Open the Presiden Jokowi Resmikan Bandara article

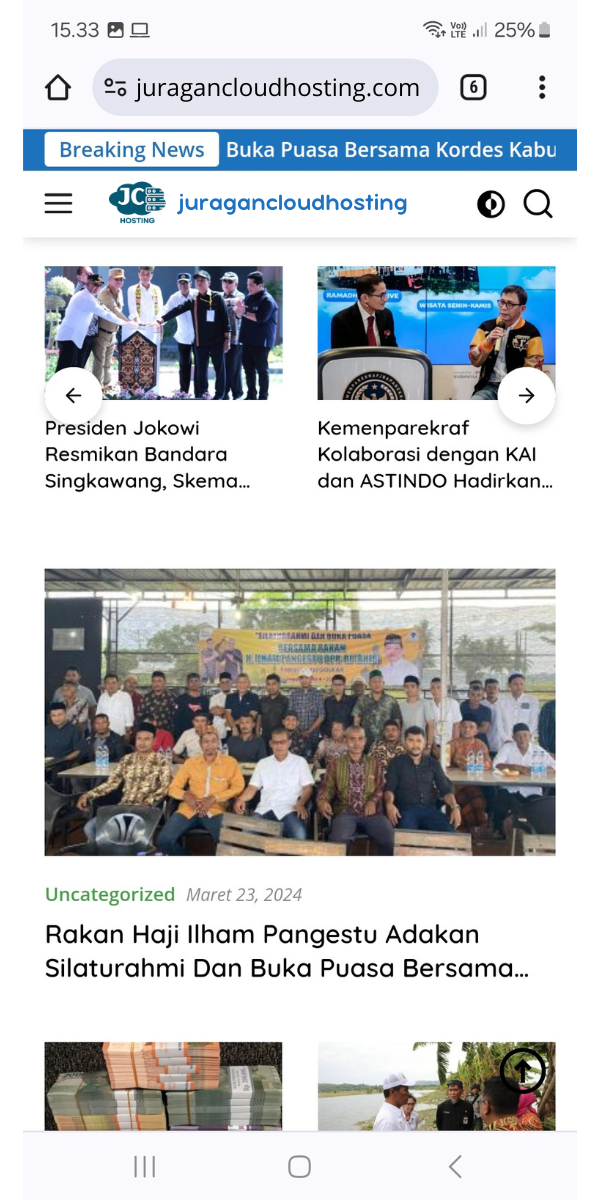click(x=148, y=454)
